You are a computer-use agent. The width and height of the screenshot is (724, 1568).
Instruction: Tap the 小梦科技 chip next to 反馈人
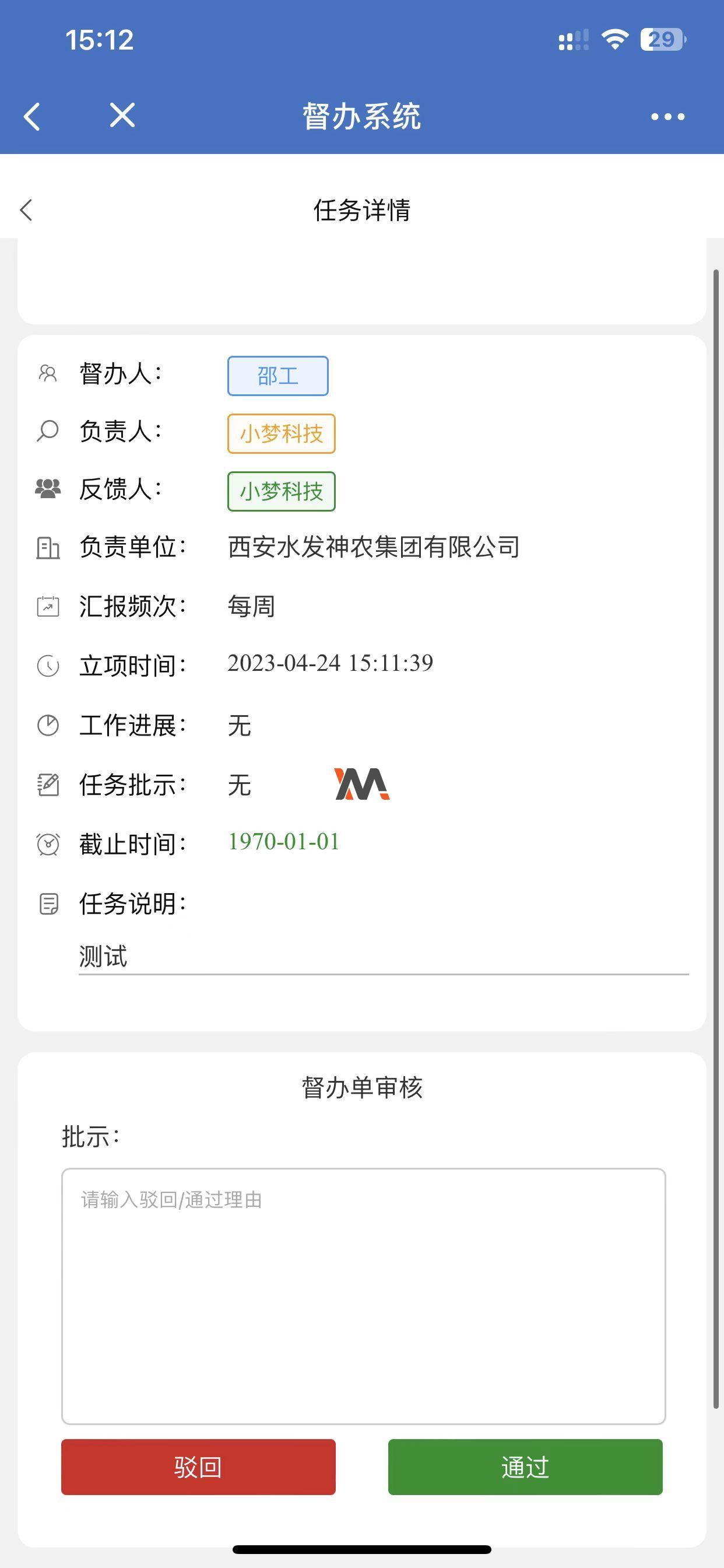(x=281, y=491)
